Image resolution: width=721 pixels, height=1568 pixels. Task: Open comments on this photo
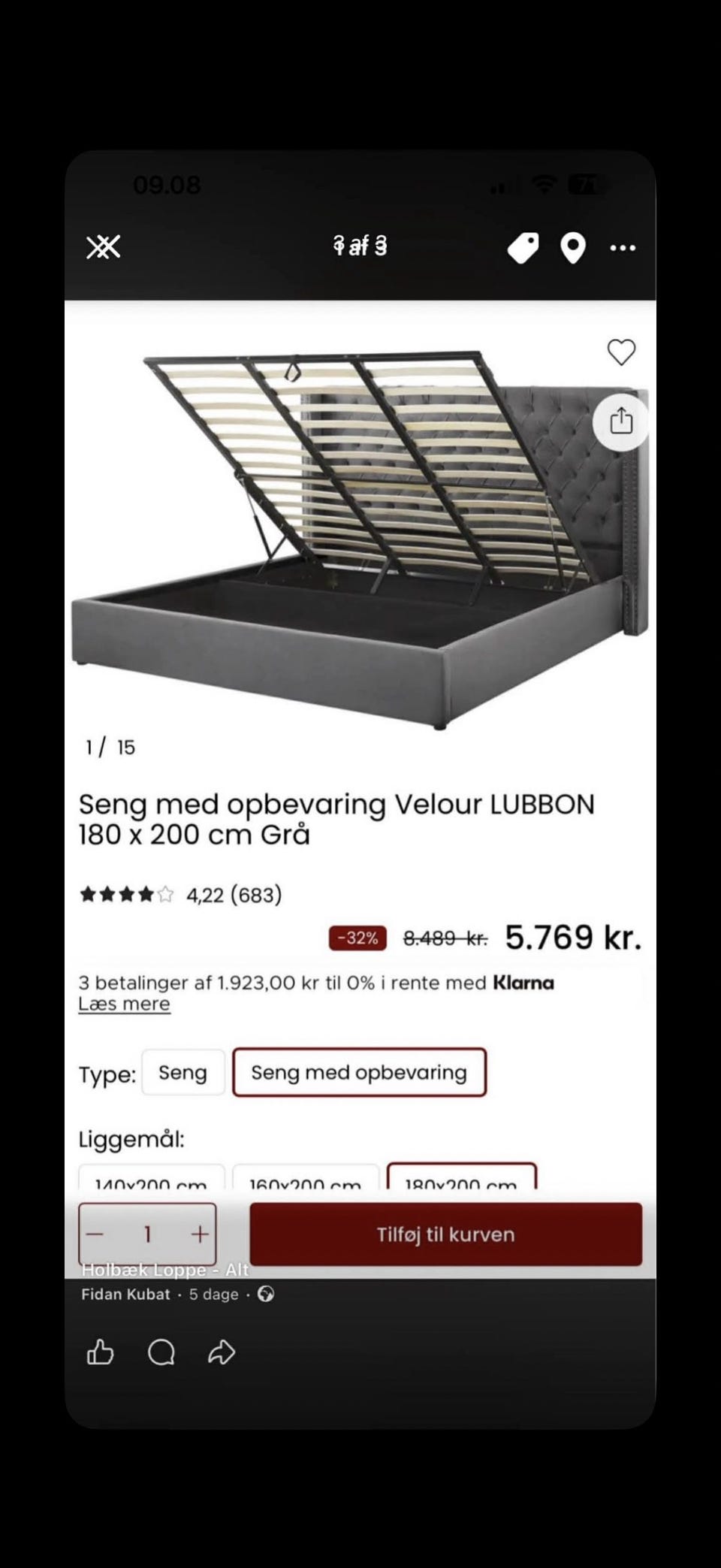tap(161, 1352)
